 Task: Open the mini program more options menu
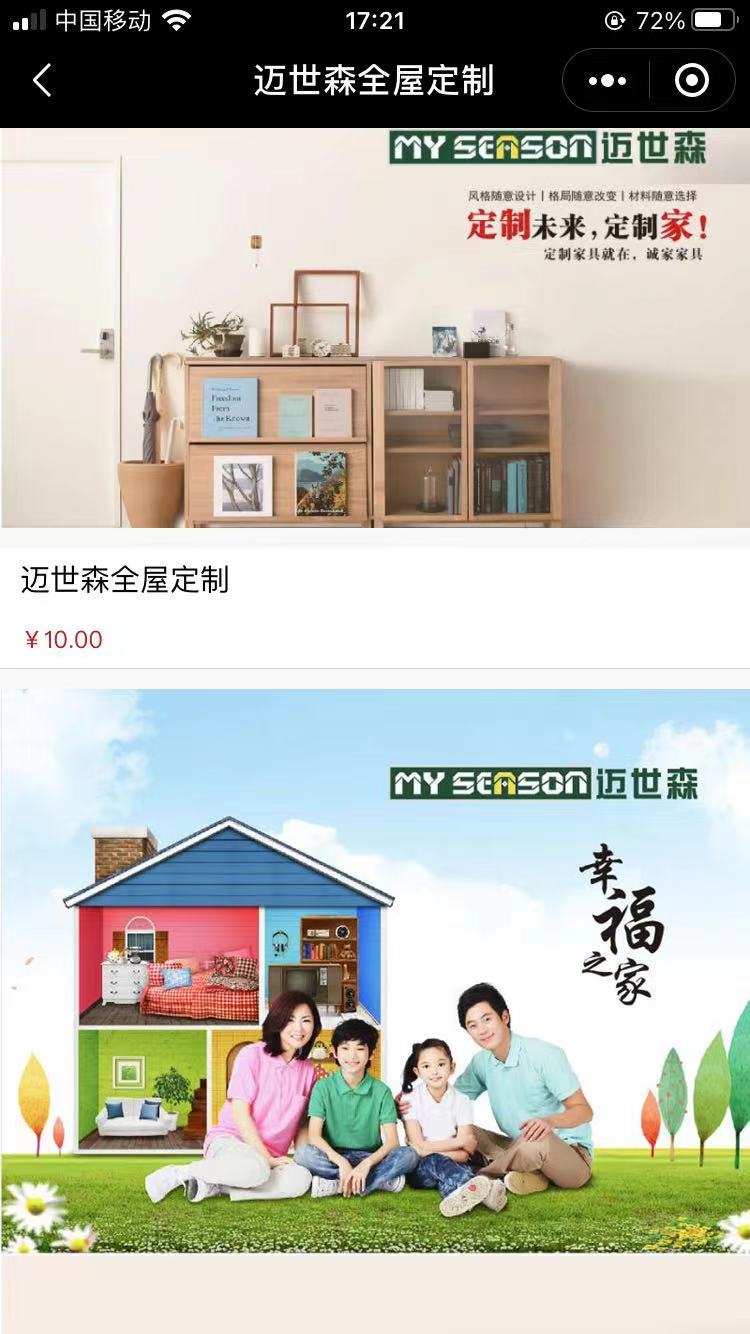click(x=607, y=80)
